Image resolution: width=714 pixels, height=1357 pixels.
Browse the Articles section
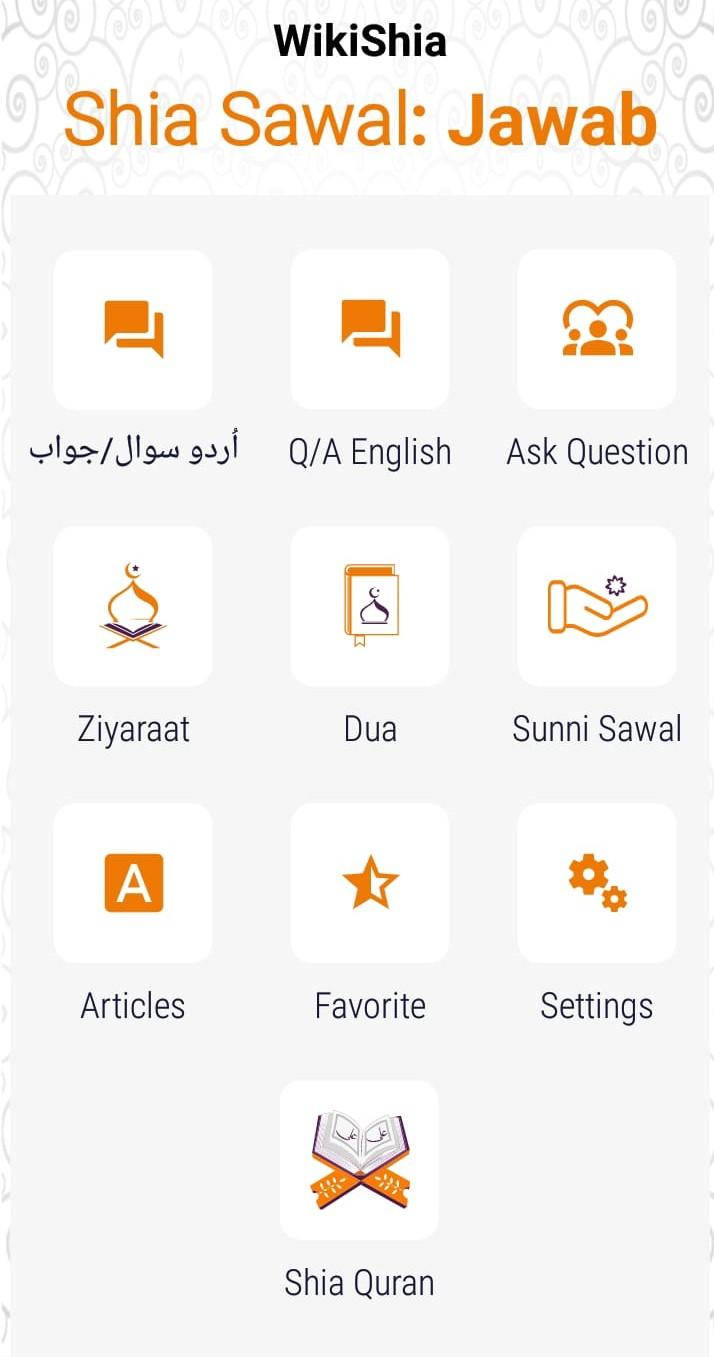133,883
